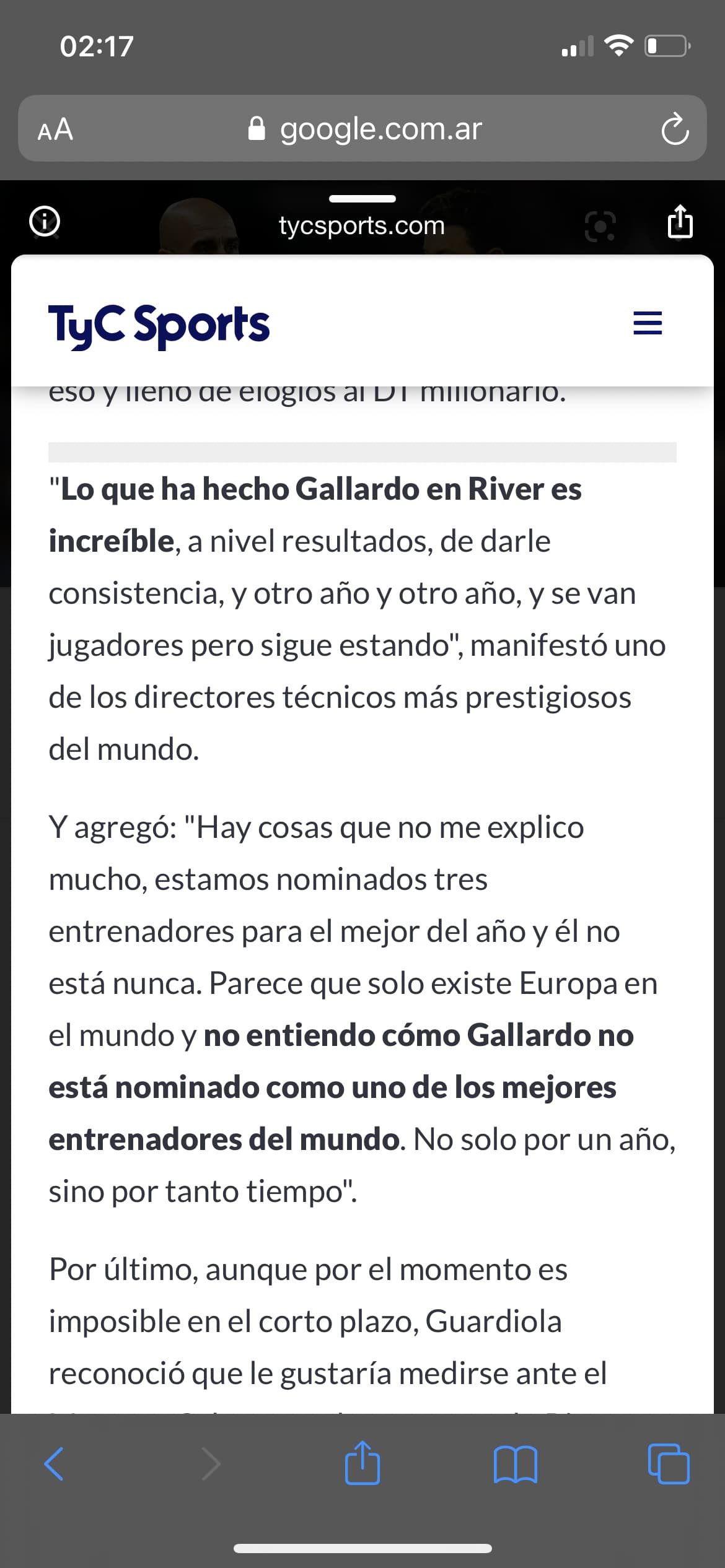This screenshot has height=1568, width=725.
Task: Open the AA reader text options
Action: (x=56, y=129)
